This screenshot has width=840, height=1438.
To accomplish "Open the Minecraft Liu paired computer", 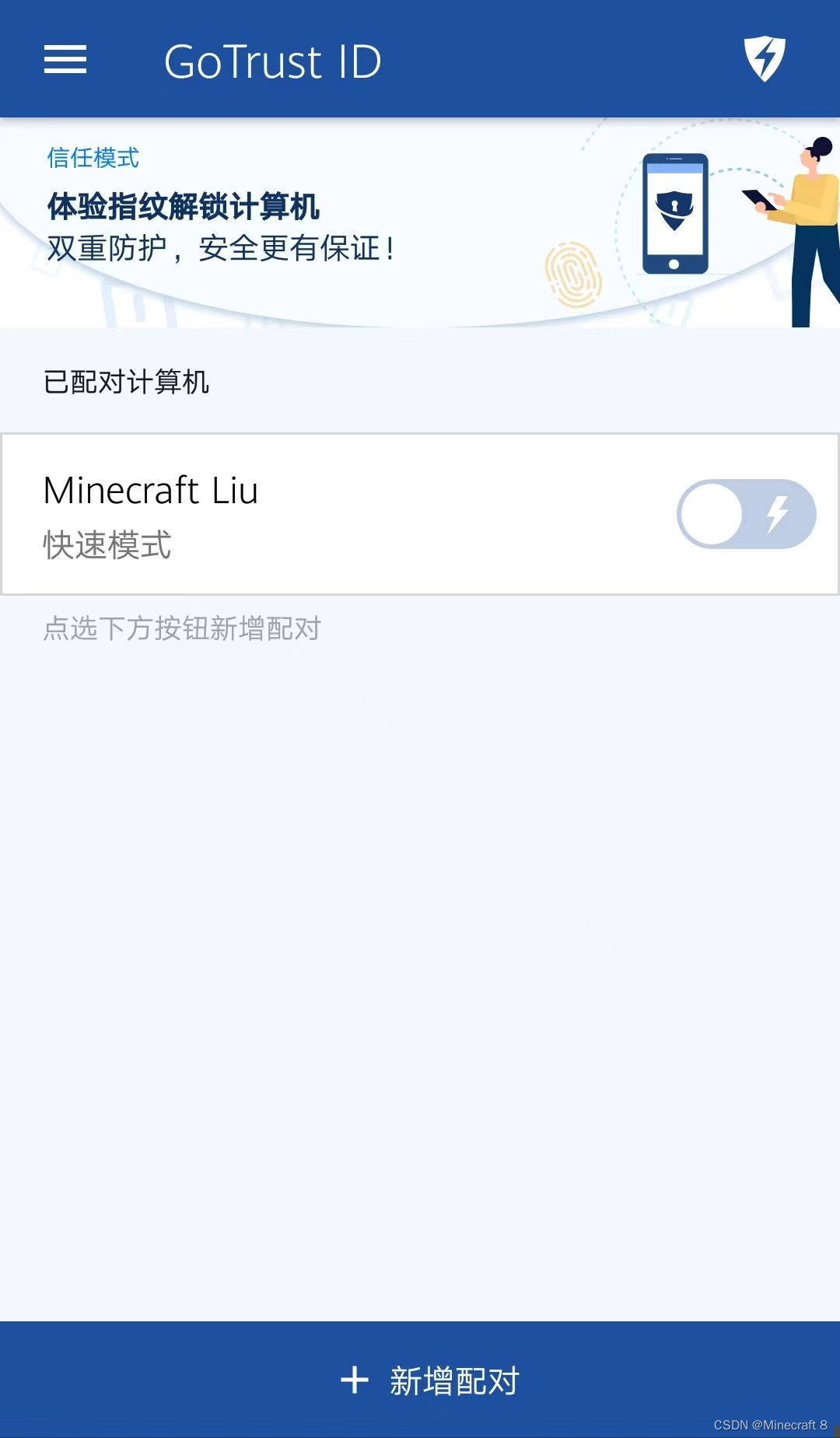I will tap(311, 514).
